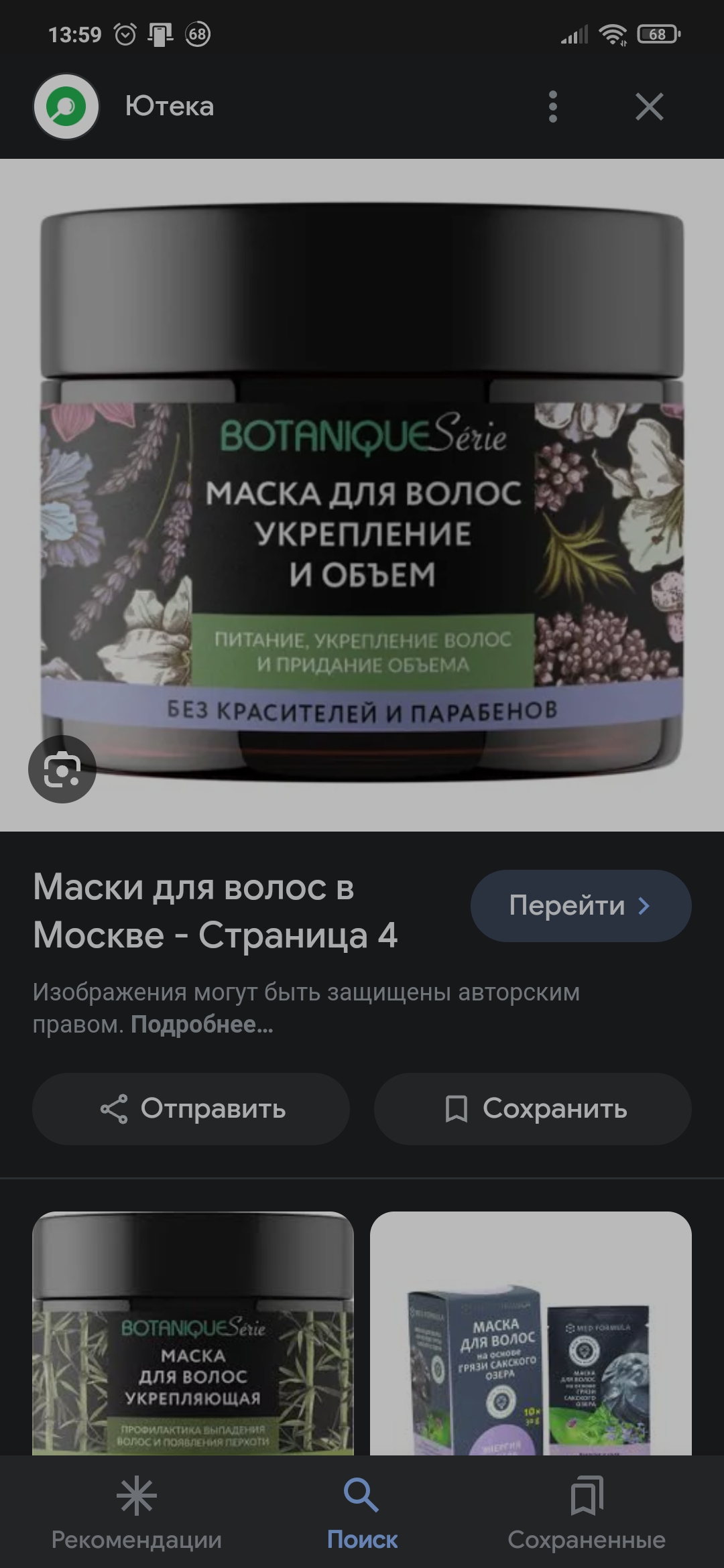Viewport: 724px width, 1568px height.
Task: Close the image viewer
Action: pos(649,107)
